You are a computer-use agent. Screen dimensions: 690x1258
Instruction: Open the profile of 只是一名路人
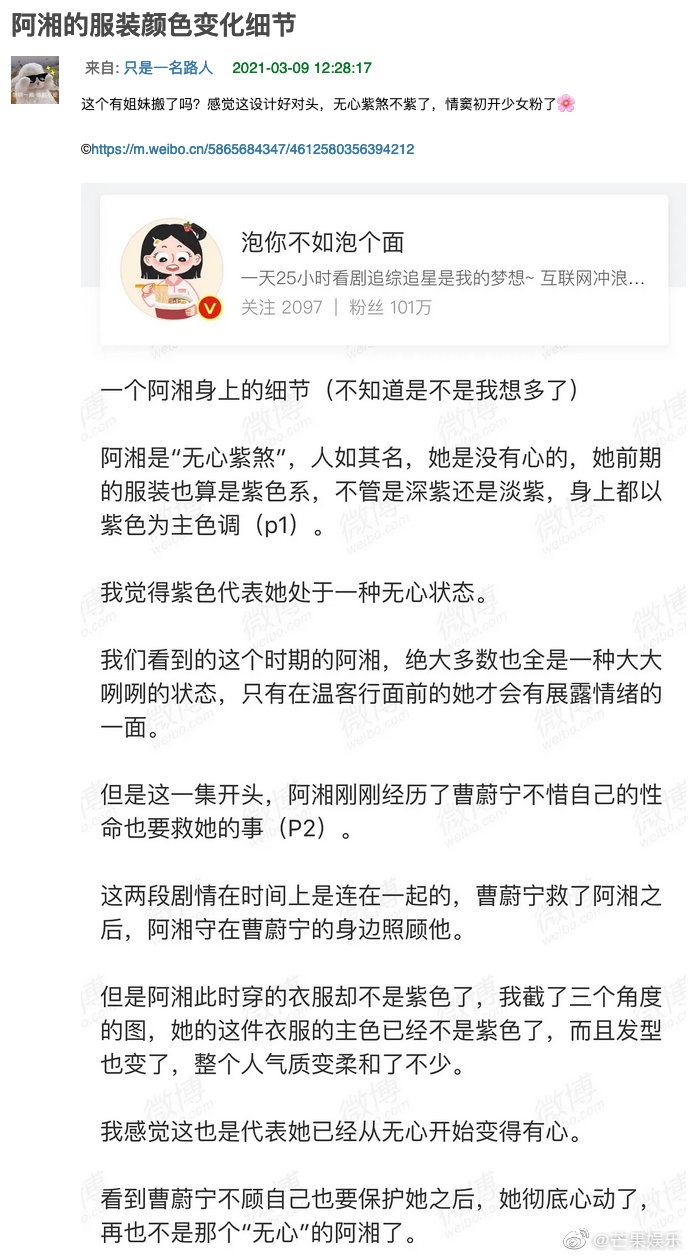(168, 68)
